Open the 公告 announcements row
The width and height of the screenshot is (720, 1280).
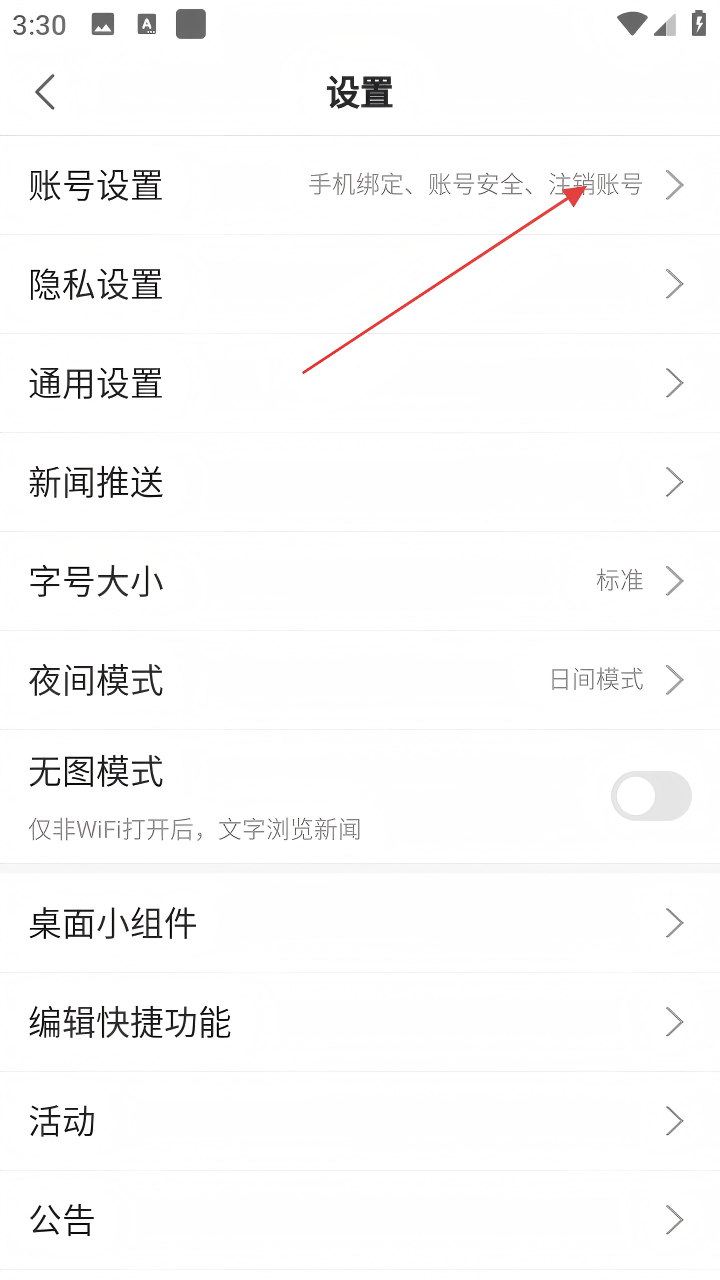[62, 1220]
